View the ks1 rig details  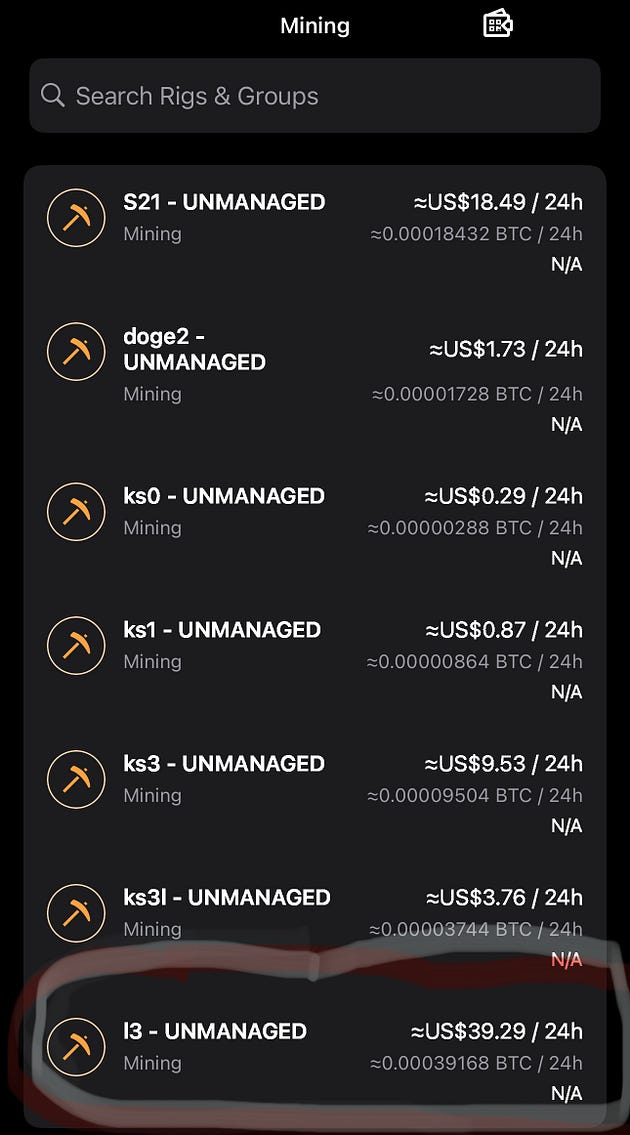coord(315,660)
